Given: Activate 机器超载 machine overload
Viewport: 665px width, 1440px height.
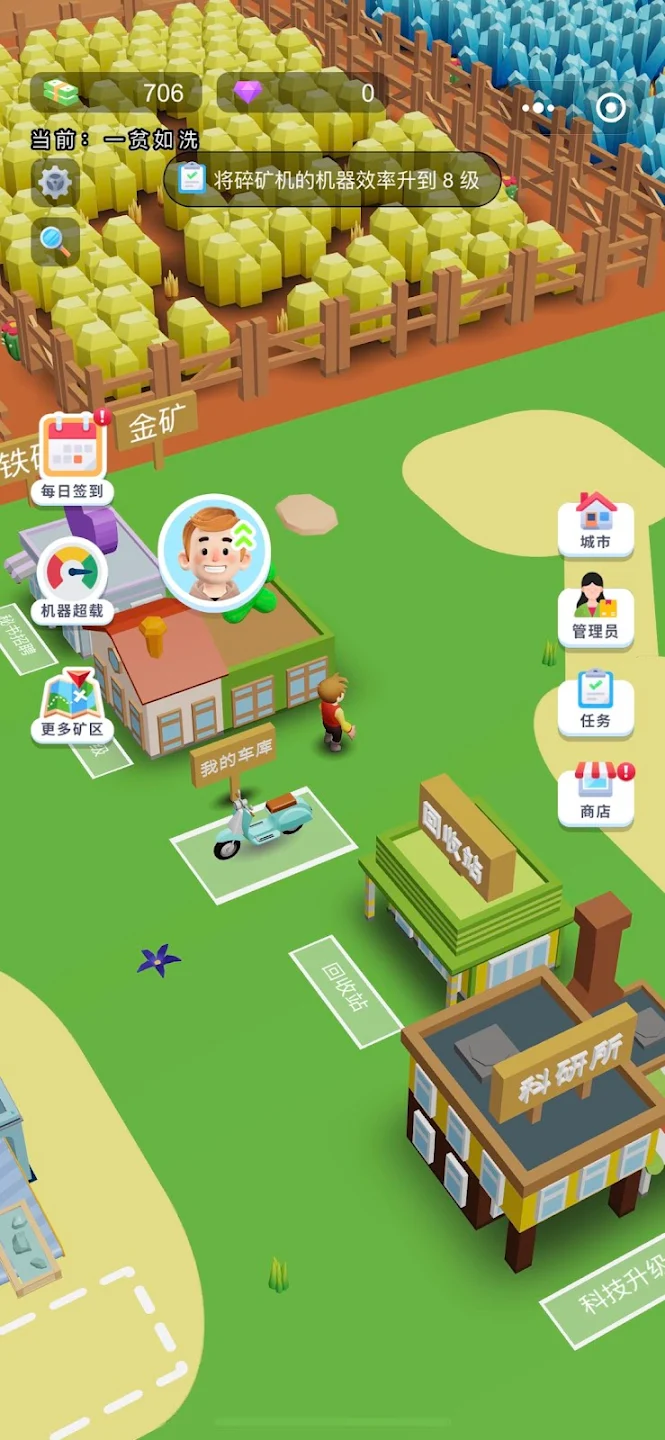Looking at the screenshot, I should [x=72, y=580].
